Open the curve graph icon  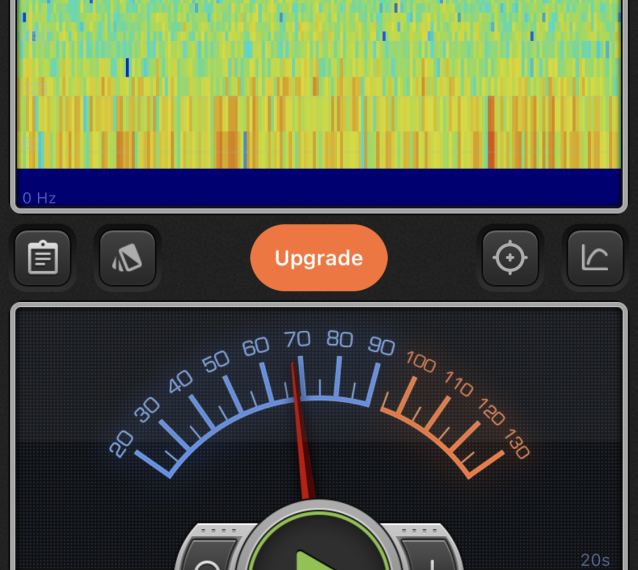pyautogui.click(x=595, y=258)
